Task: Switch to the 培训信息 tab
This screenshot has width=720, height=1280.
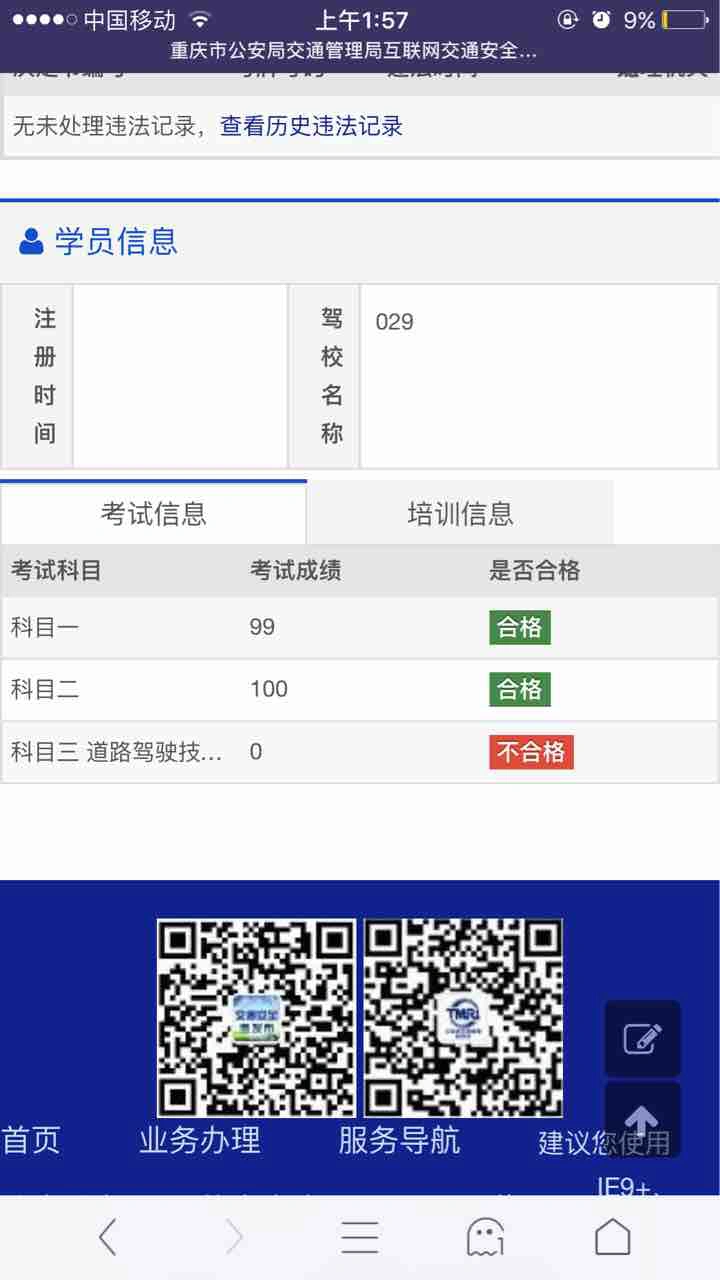Action: [460, 513]
